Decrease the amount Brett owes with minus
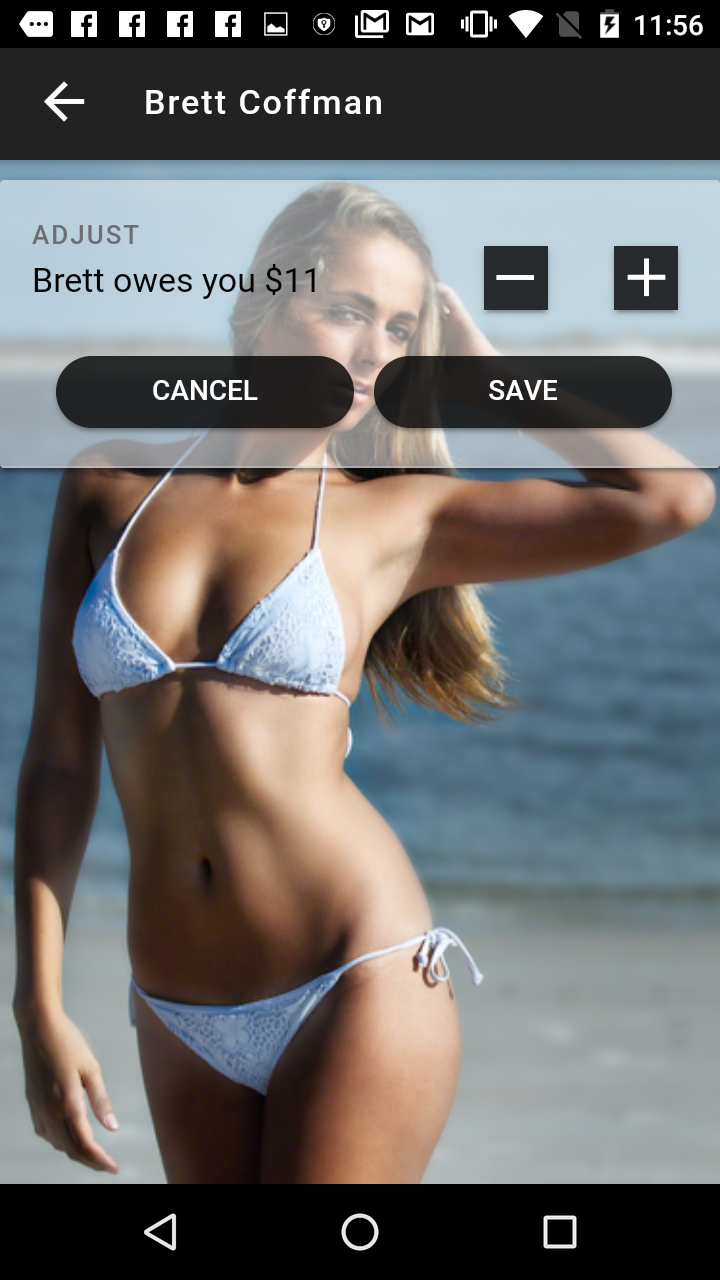This screenshot has width=720, height=1280. [516, 278]
